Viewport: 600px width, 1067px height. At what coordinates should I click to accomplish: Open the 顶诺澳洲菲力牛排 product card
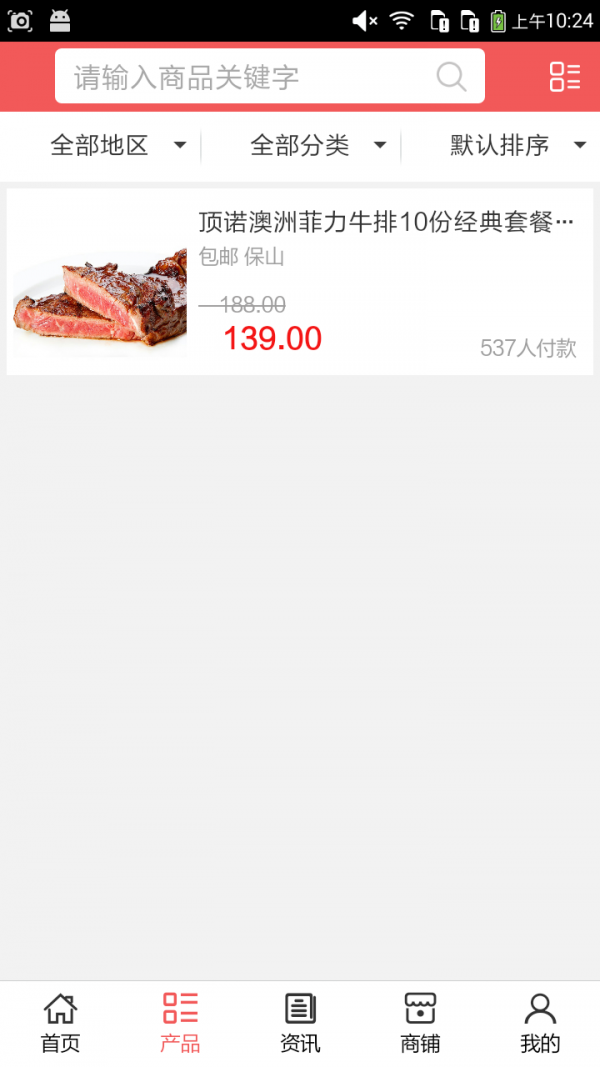pyautogui.click(x=300, y=282)
